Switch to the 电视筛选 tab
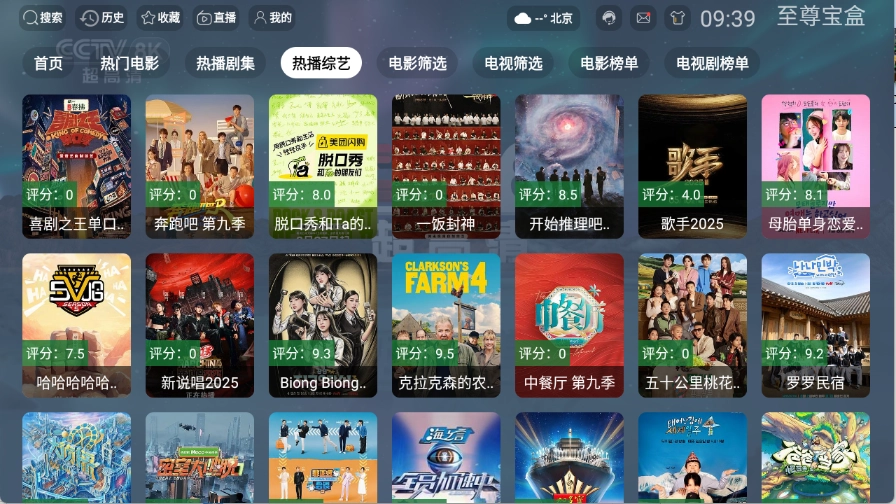 pos(514,63)
